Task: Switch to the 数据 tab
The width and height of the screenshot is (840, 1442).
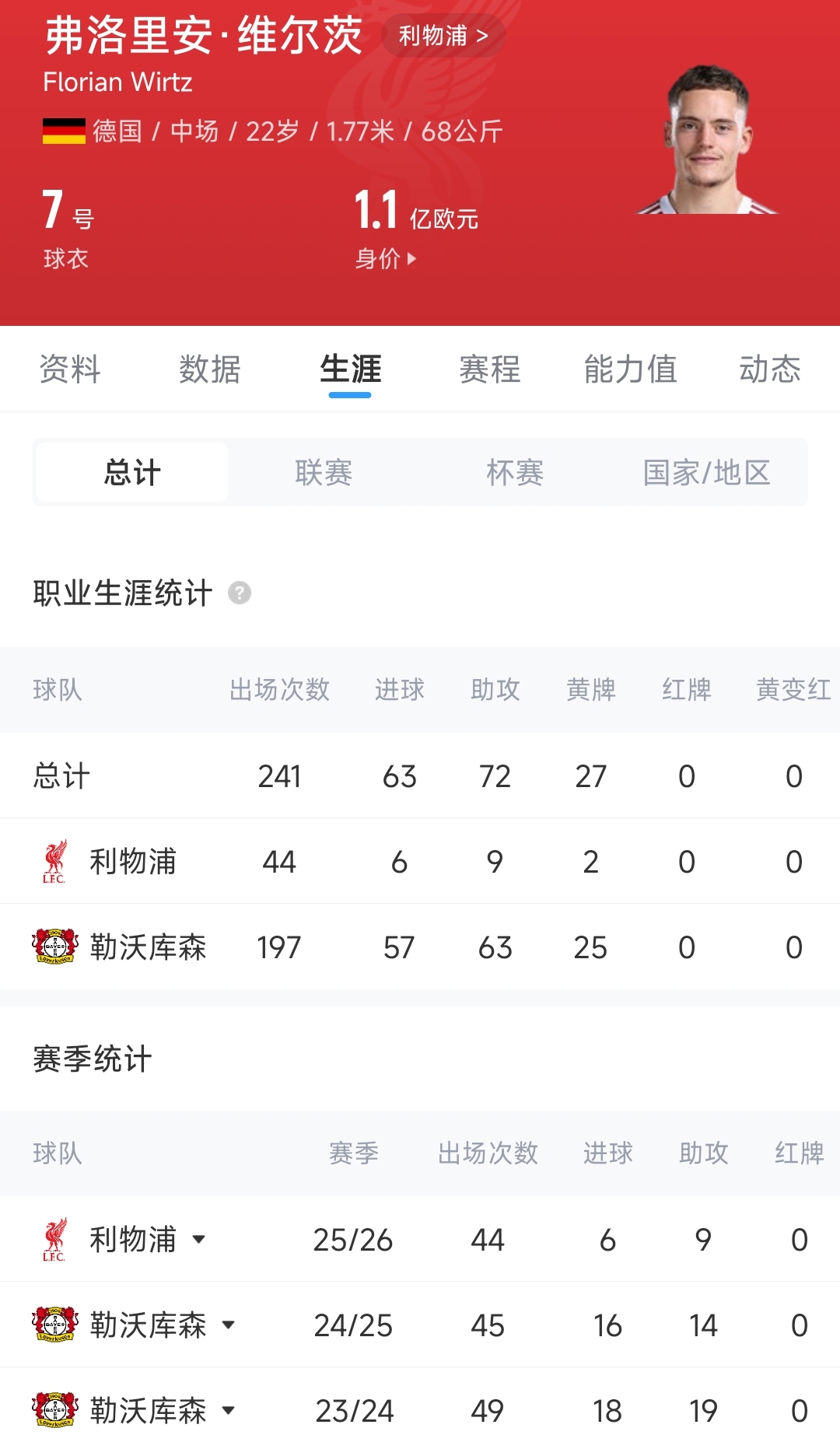Action: point(210,369)
